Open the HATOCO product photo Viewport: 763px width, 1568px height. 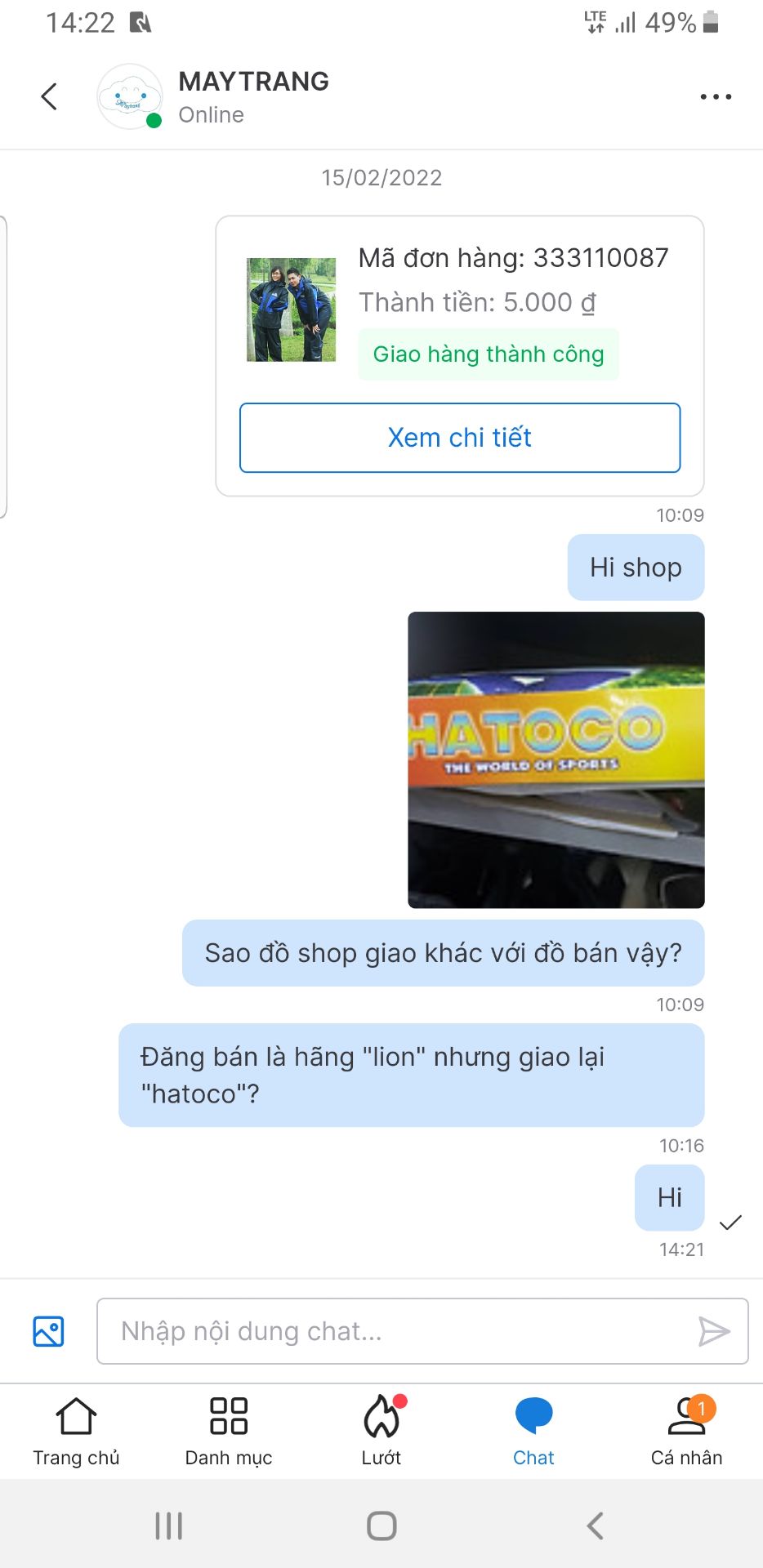556,761
